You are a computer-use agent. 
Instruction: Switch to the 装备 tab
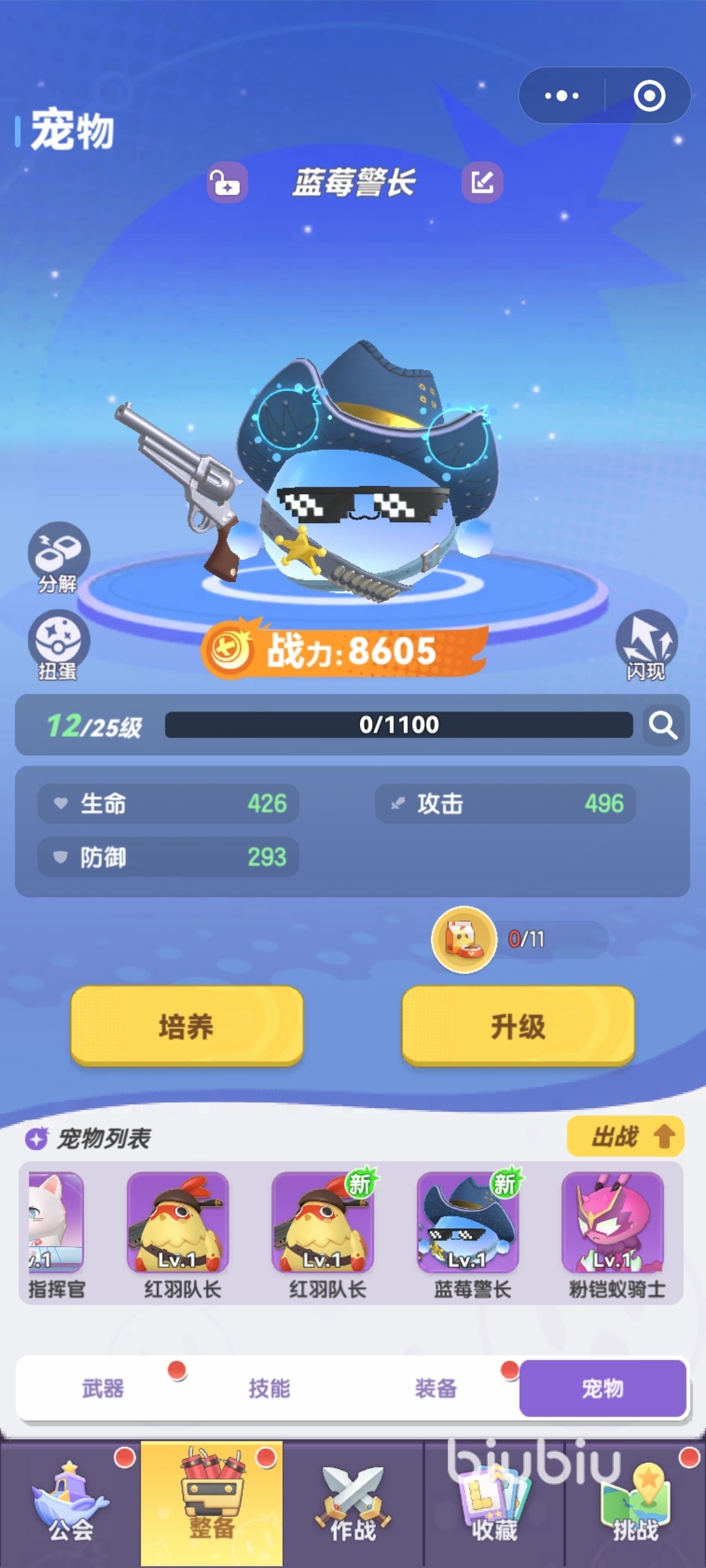[x=435, y=1388]
